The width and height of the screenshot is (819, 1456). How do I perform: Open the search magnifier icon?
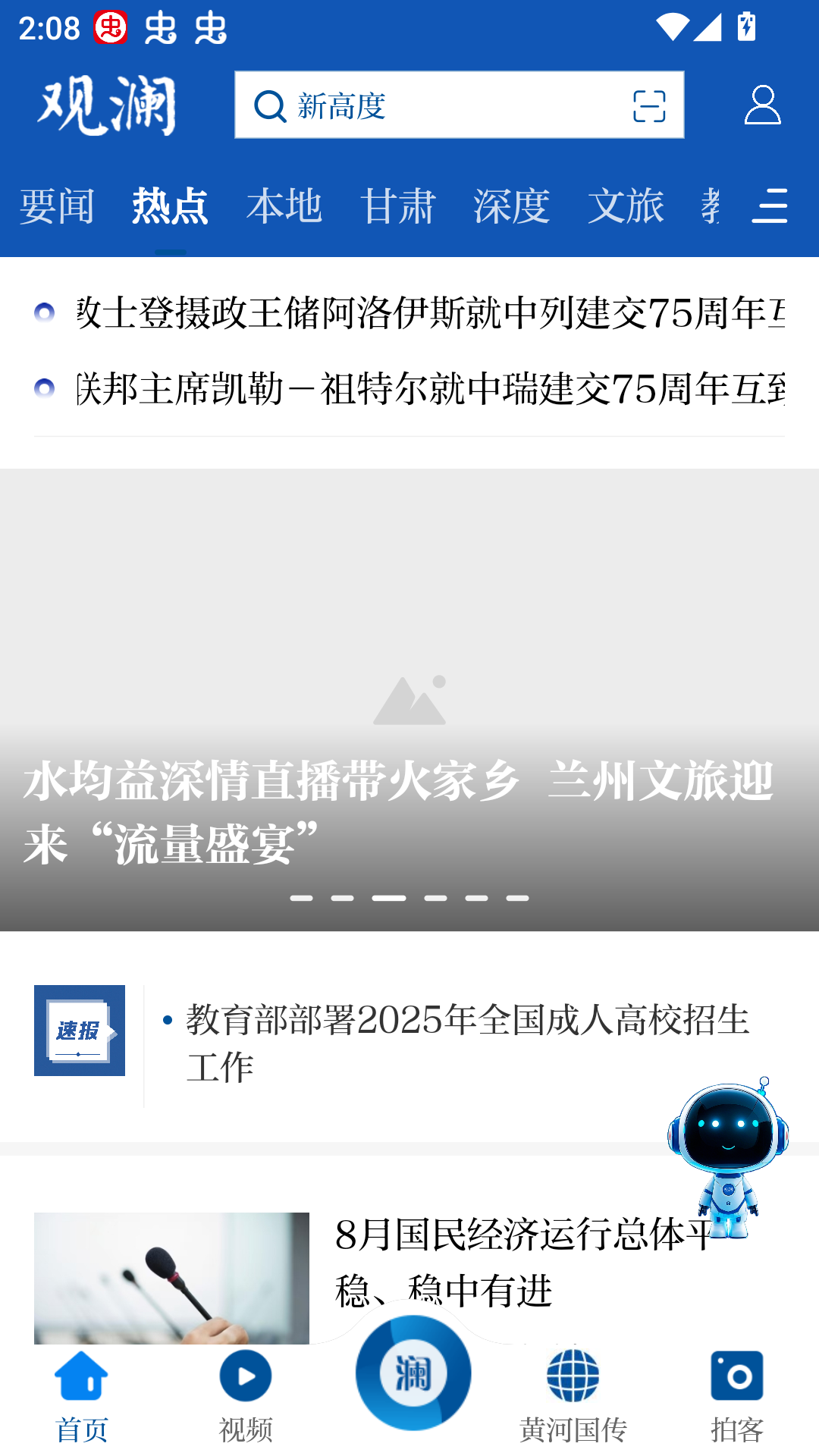268,105
